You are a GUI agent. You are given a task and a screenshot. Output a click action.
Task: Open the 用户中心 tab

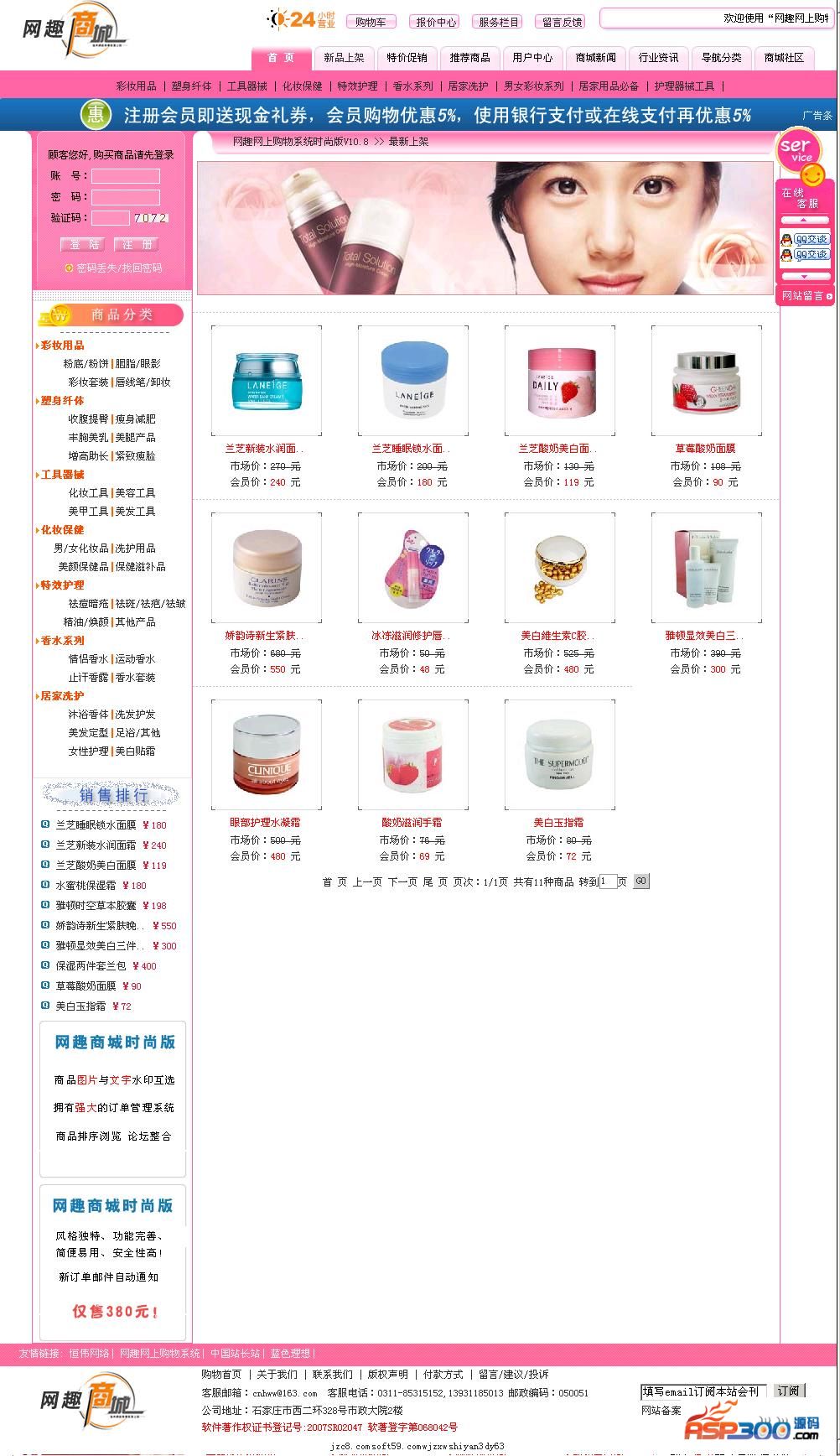pos(532,58)
